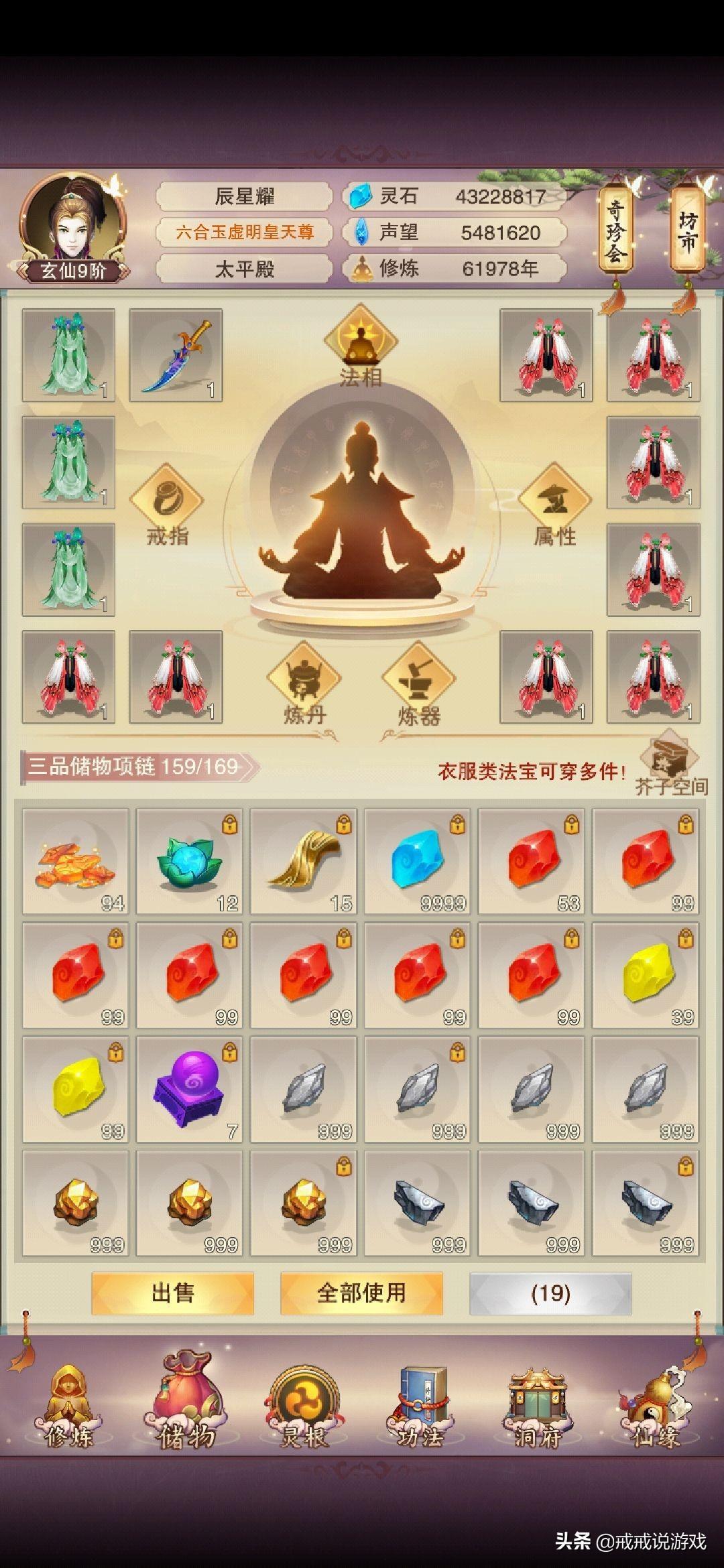Select the equipped blue dagger slot
The height and width of the screenshot is (1568, 724).
point(176,355)
